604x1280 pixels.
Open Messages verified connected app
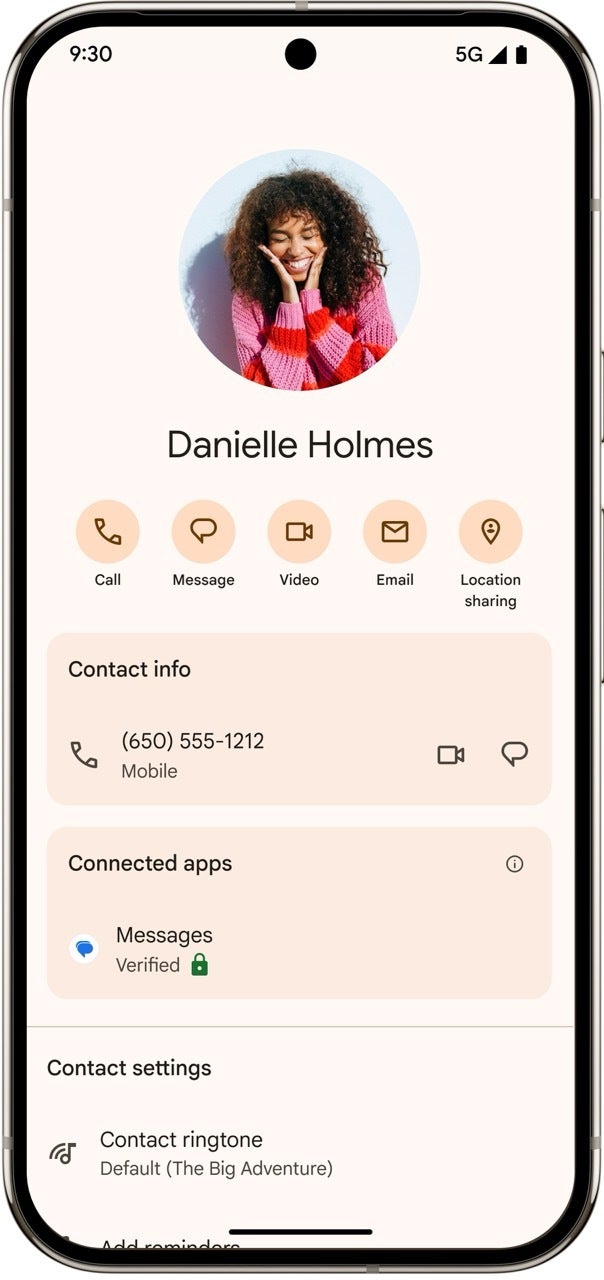164,949
